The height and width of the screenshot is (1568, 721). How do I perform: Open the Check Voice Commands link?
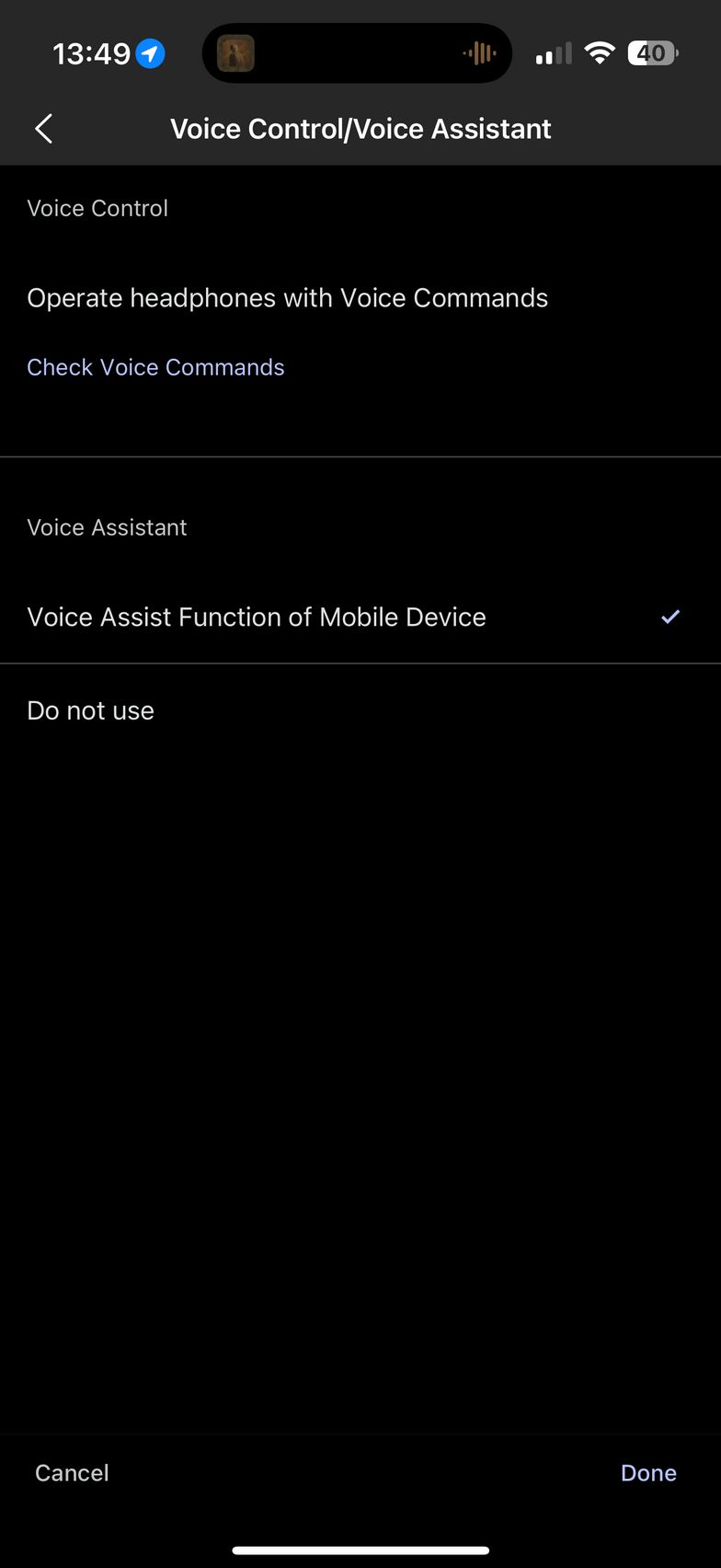pyautogui.click(x=155, y=367)
